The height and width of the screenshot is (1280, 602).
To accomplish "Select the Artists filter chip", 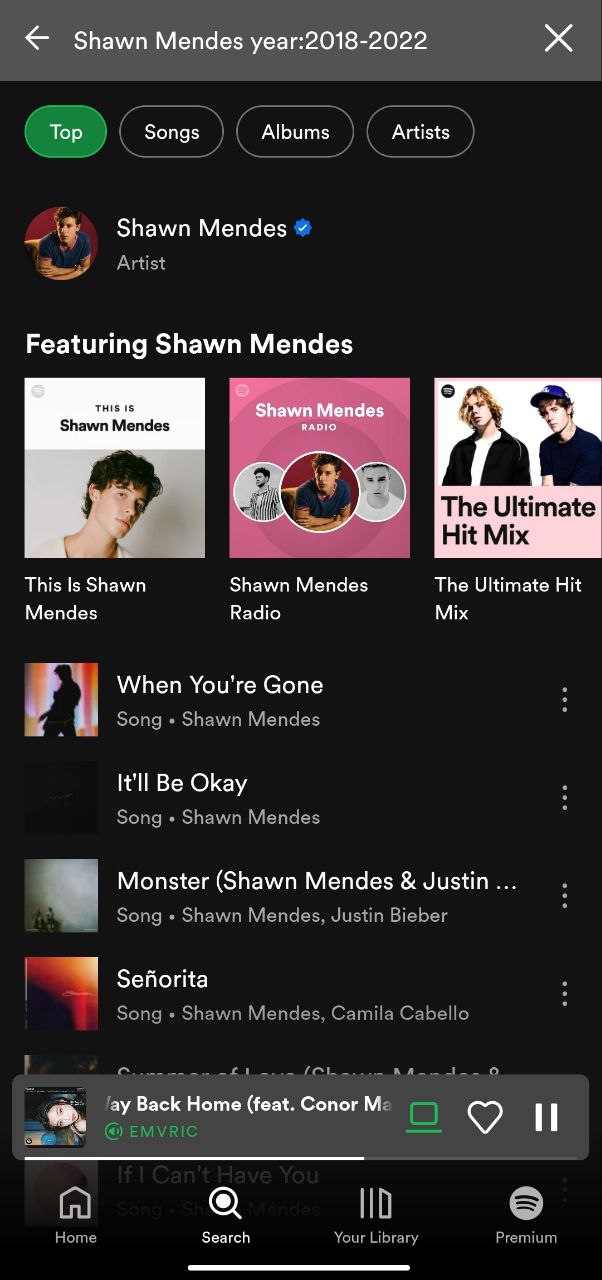I will (420, 132).
